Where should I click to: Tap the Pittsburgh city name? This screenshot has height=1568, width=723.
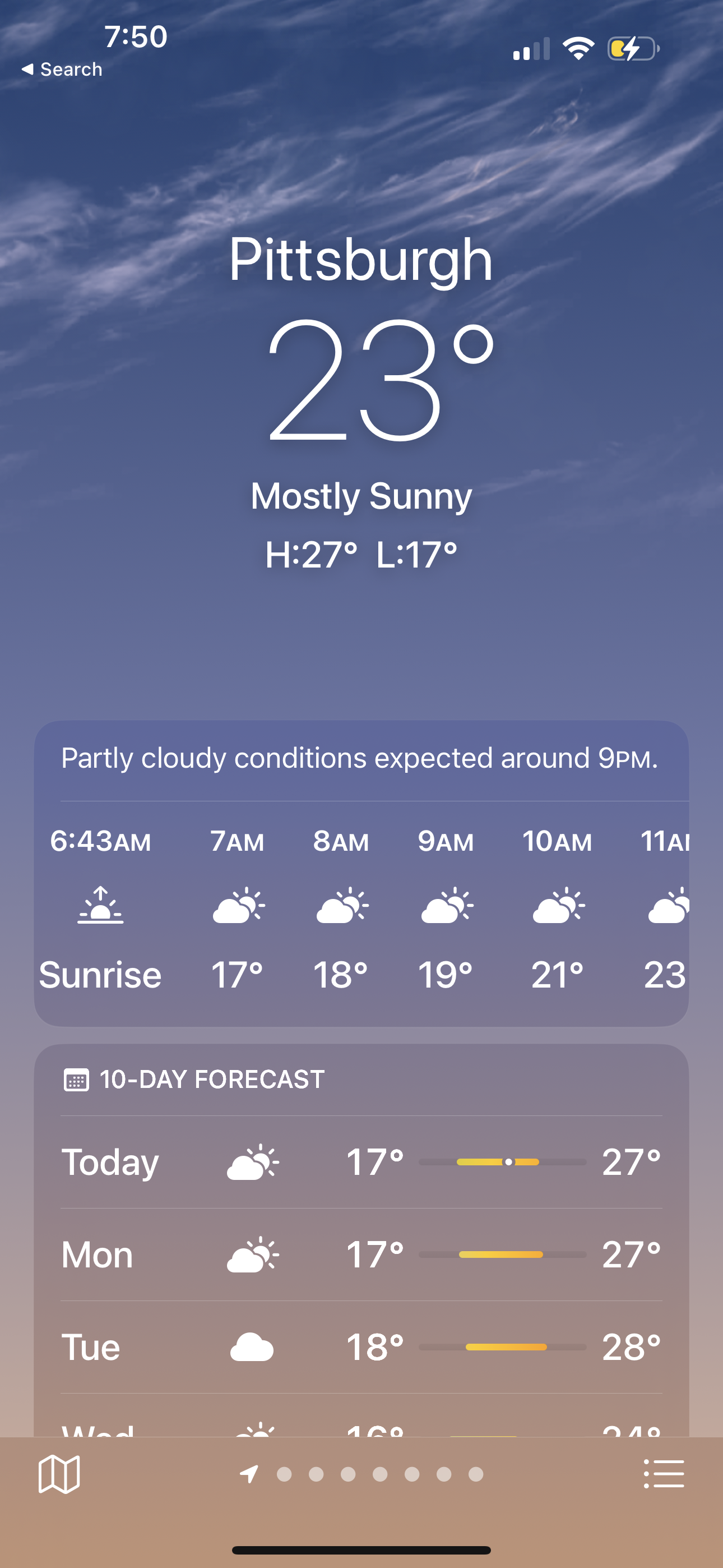tap(361, 258)
